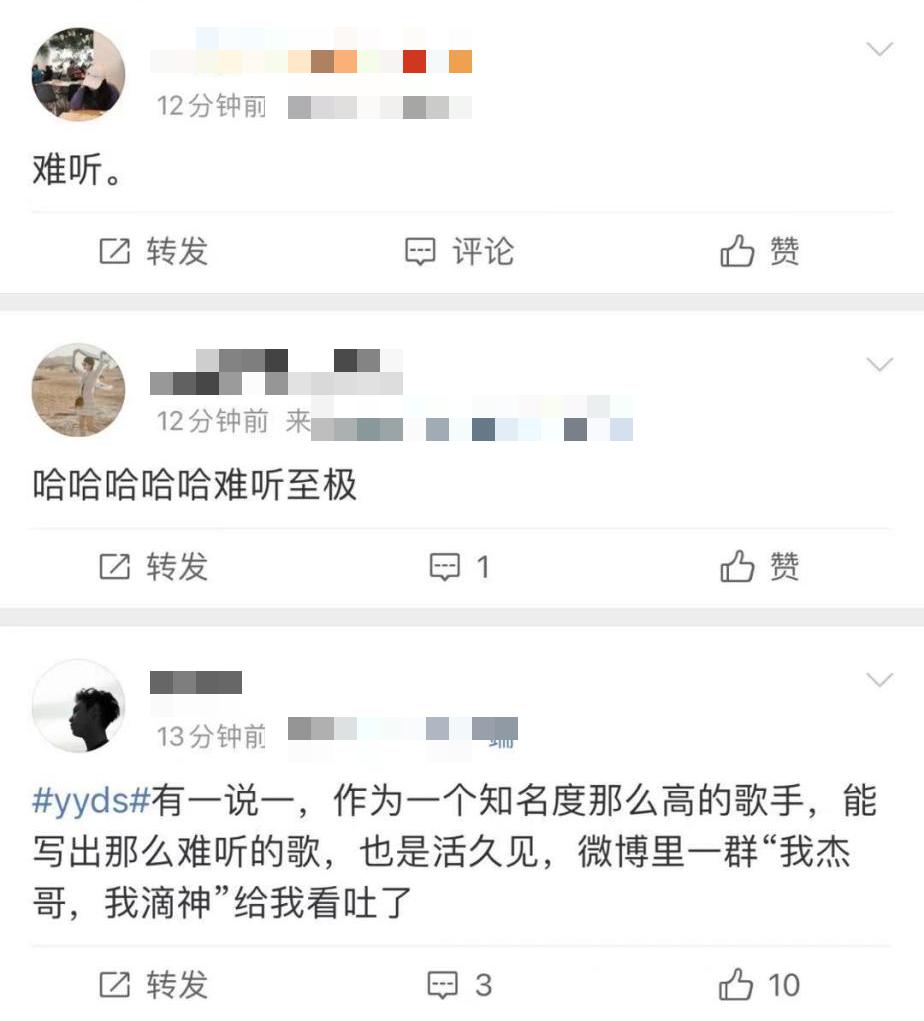Expand the chevron menu on the #yyds# post
The width and height of the screenshot is (924, 1021).
[879, 681]
